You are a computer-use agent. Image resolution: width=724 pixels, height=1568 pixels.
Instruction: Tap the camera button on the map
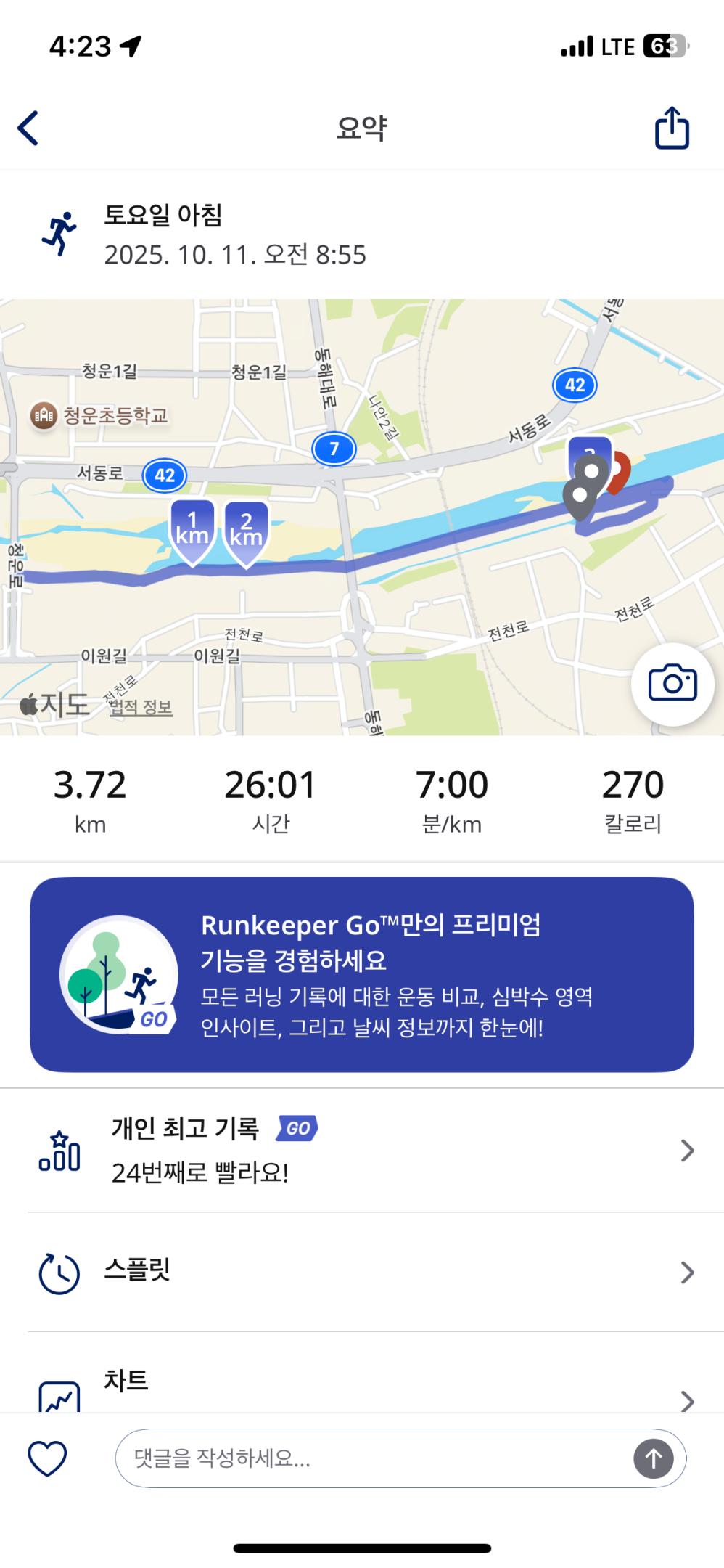(x=672, y=684)
